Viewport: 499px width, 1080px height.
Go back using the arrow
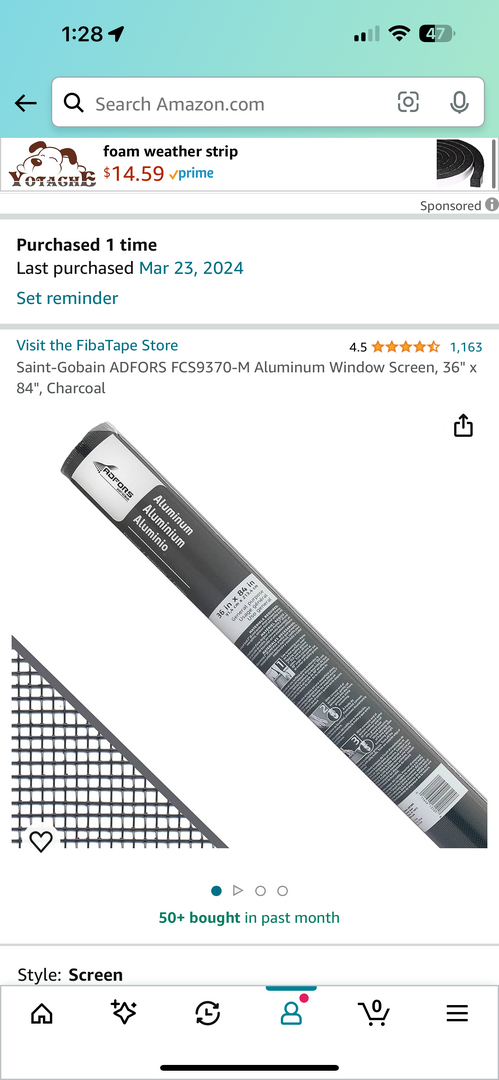[x=26, y=103]
